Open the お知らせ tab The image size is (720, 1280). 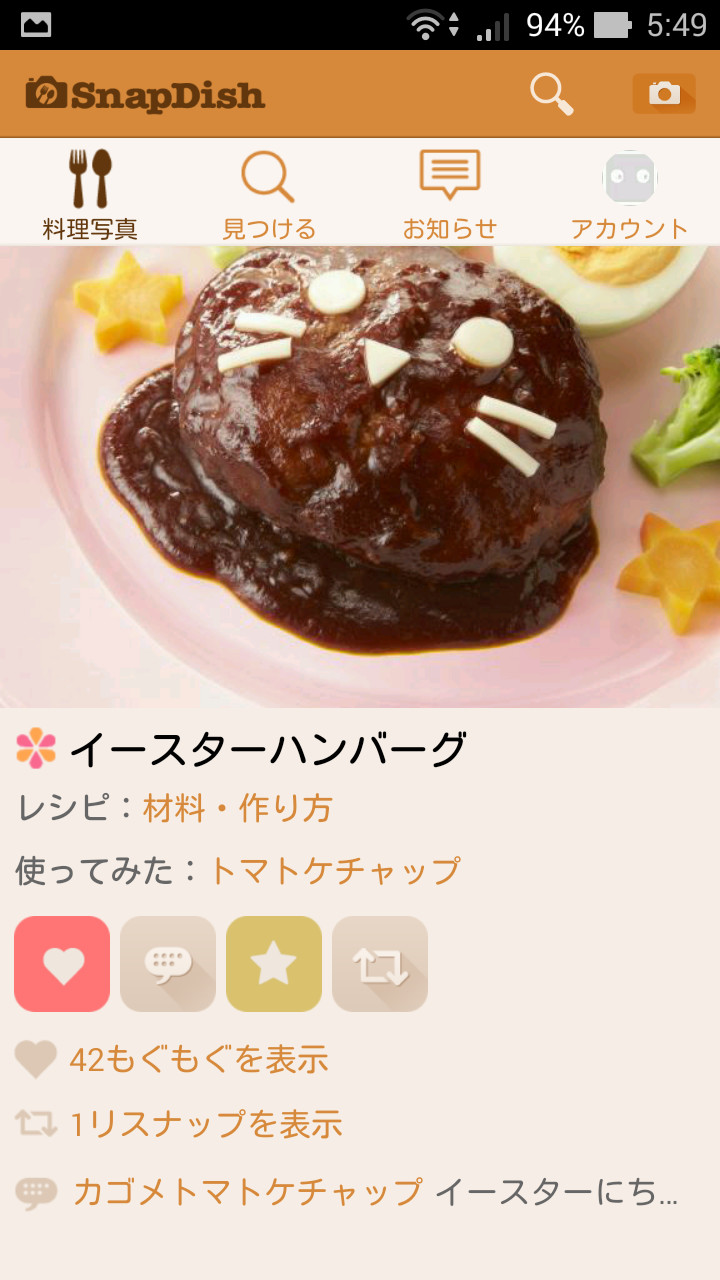(447, 190)
